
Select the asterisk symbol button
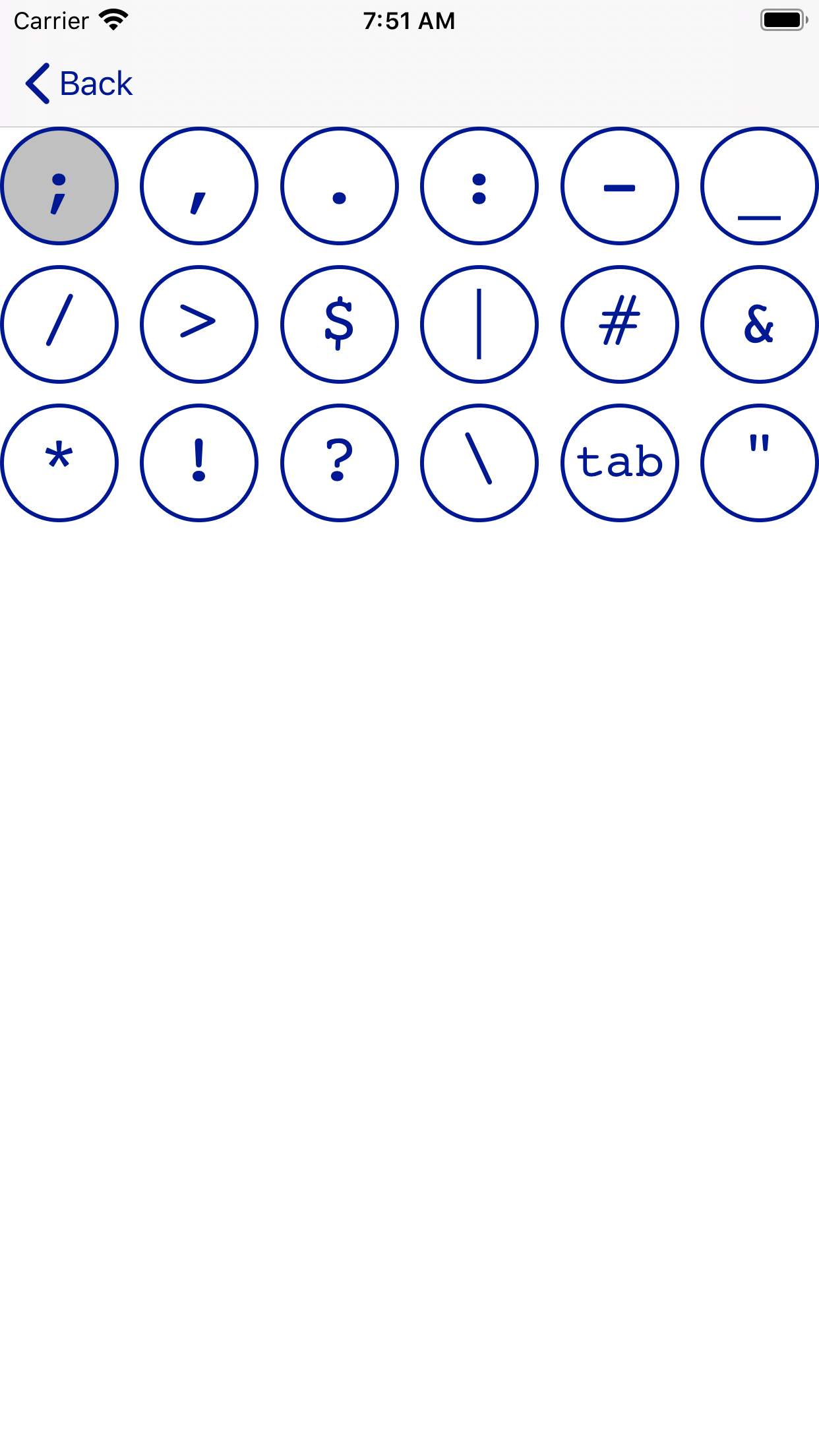(59, 463)
